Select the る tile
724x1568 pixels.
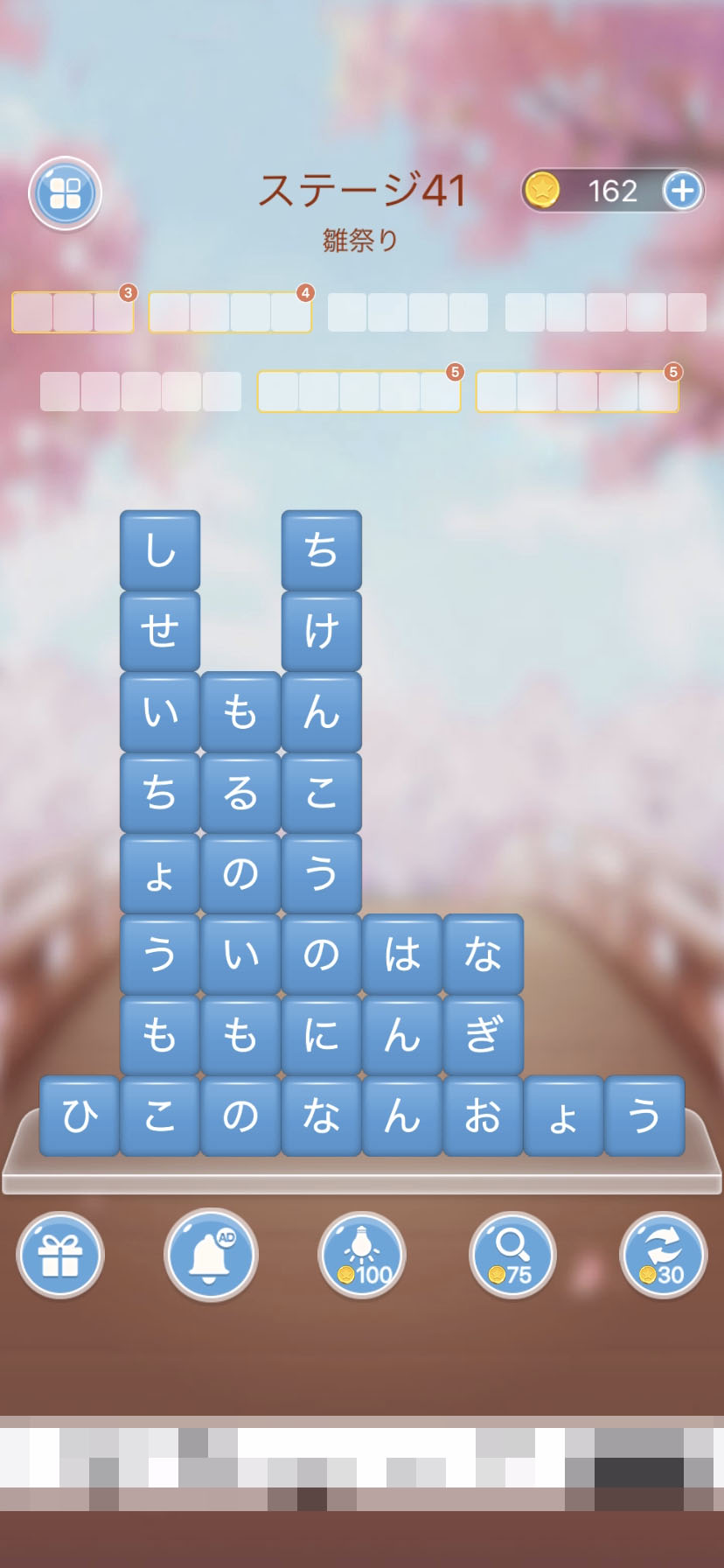click(240, 793)
